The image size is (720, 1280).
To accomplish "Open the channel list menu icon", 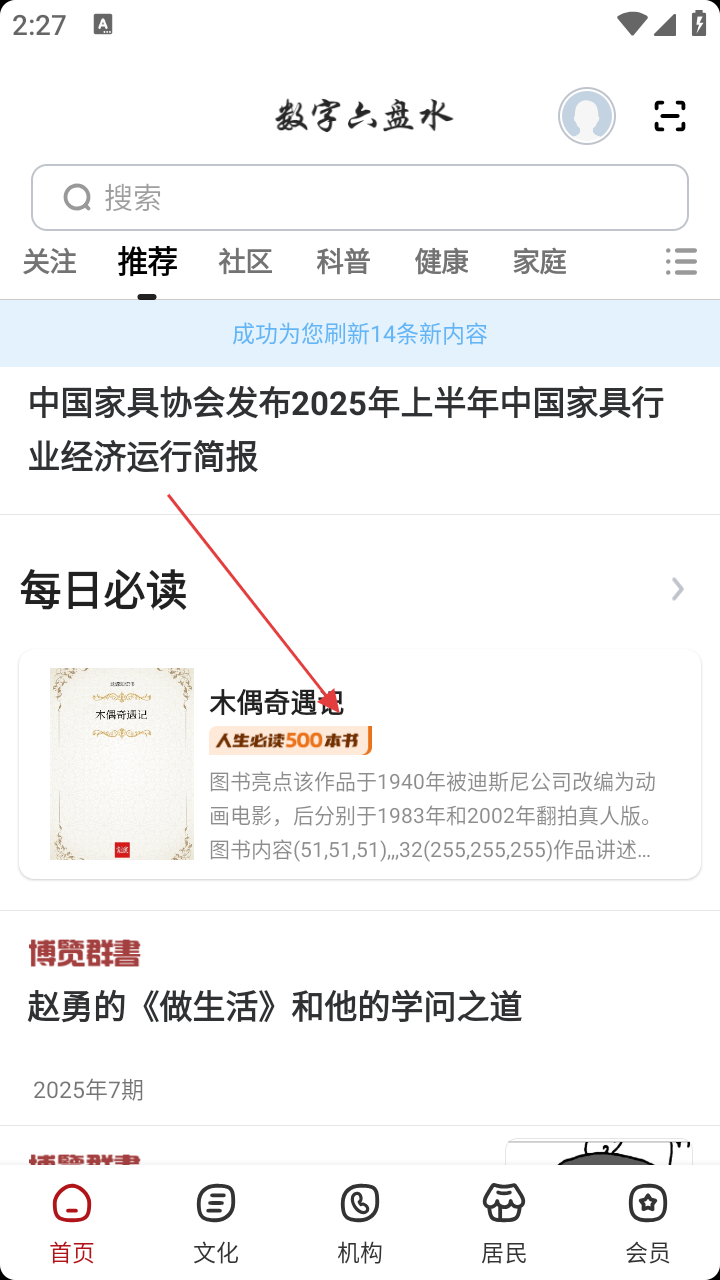I will click(x=681, y=262).
